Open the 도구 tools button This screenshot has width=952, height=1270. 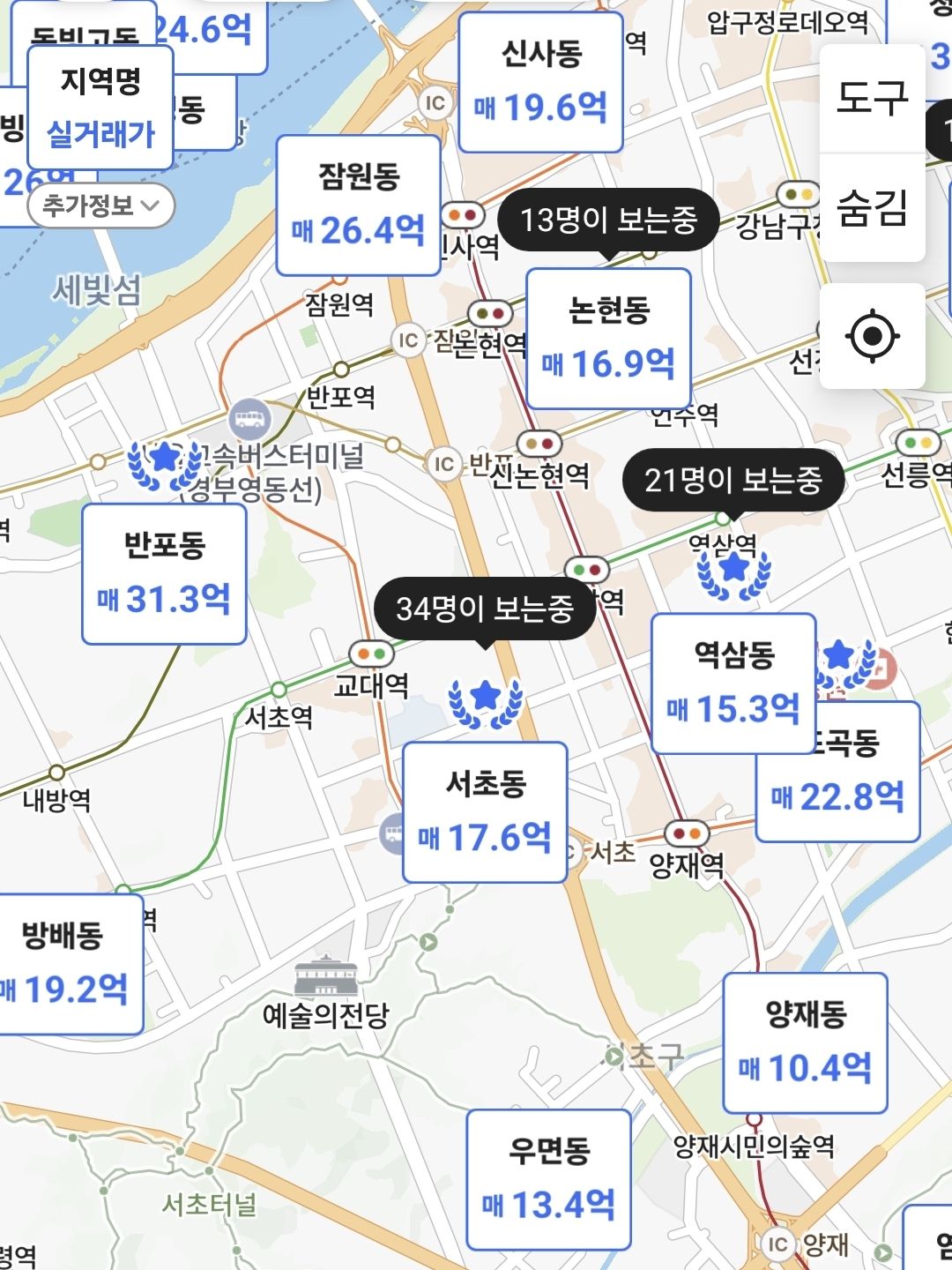coord(871,97)
